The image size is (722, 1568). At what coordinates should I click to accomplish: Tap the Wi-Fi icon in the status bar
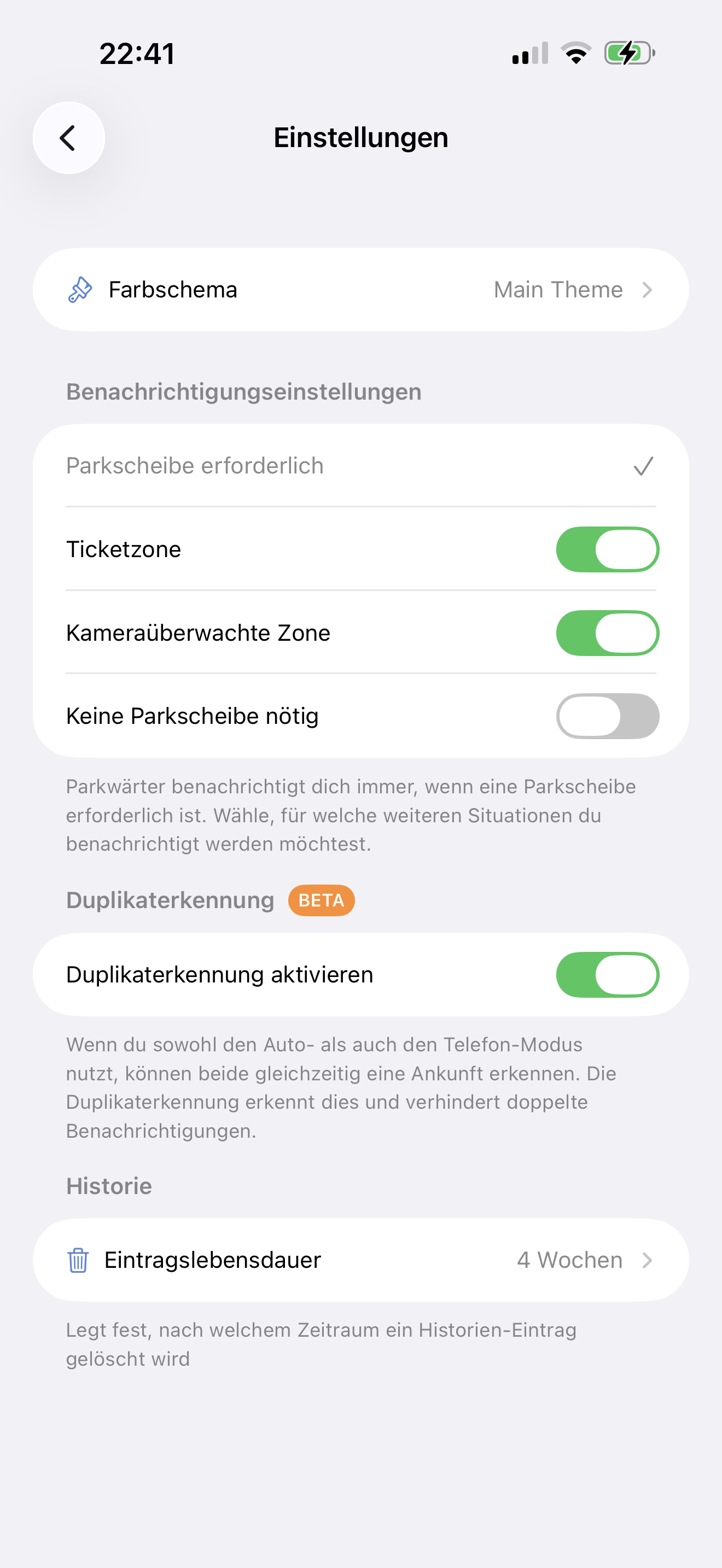pyautogui.click(x=575, y=54)
